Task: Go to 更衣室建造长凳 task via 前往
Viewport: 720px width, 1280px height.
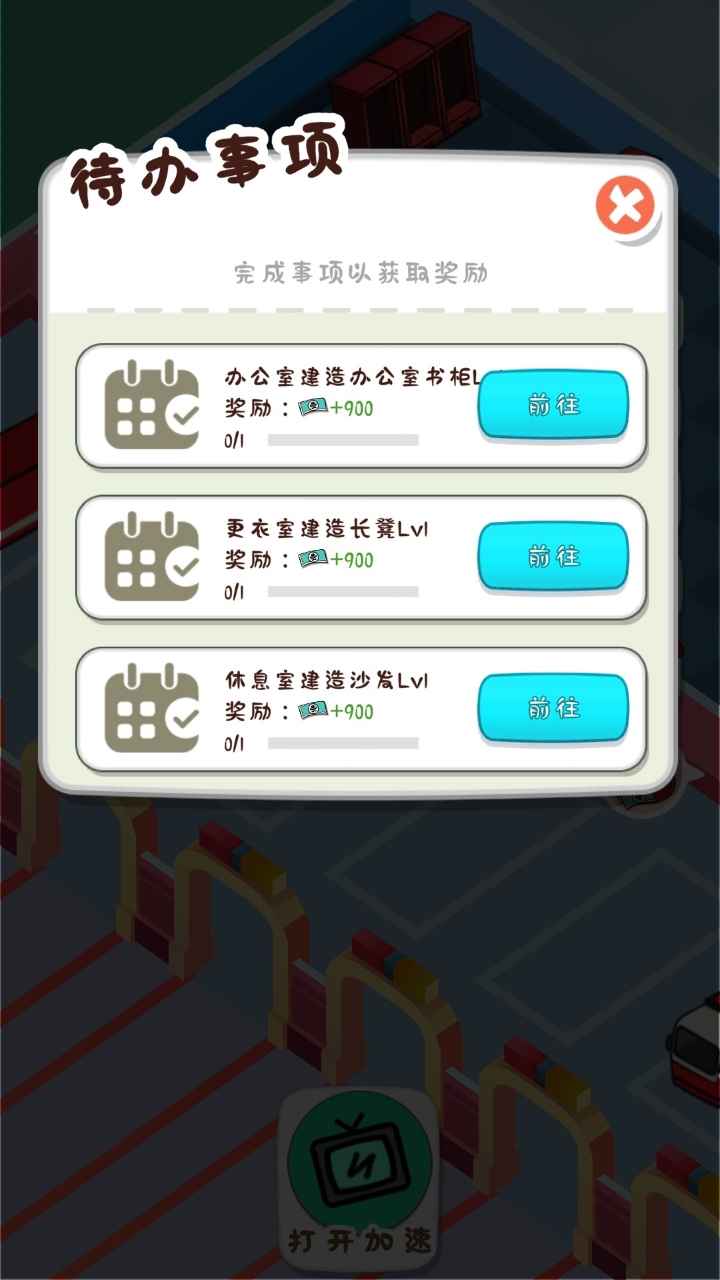Action: point(553,556)
